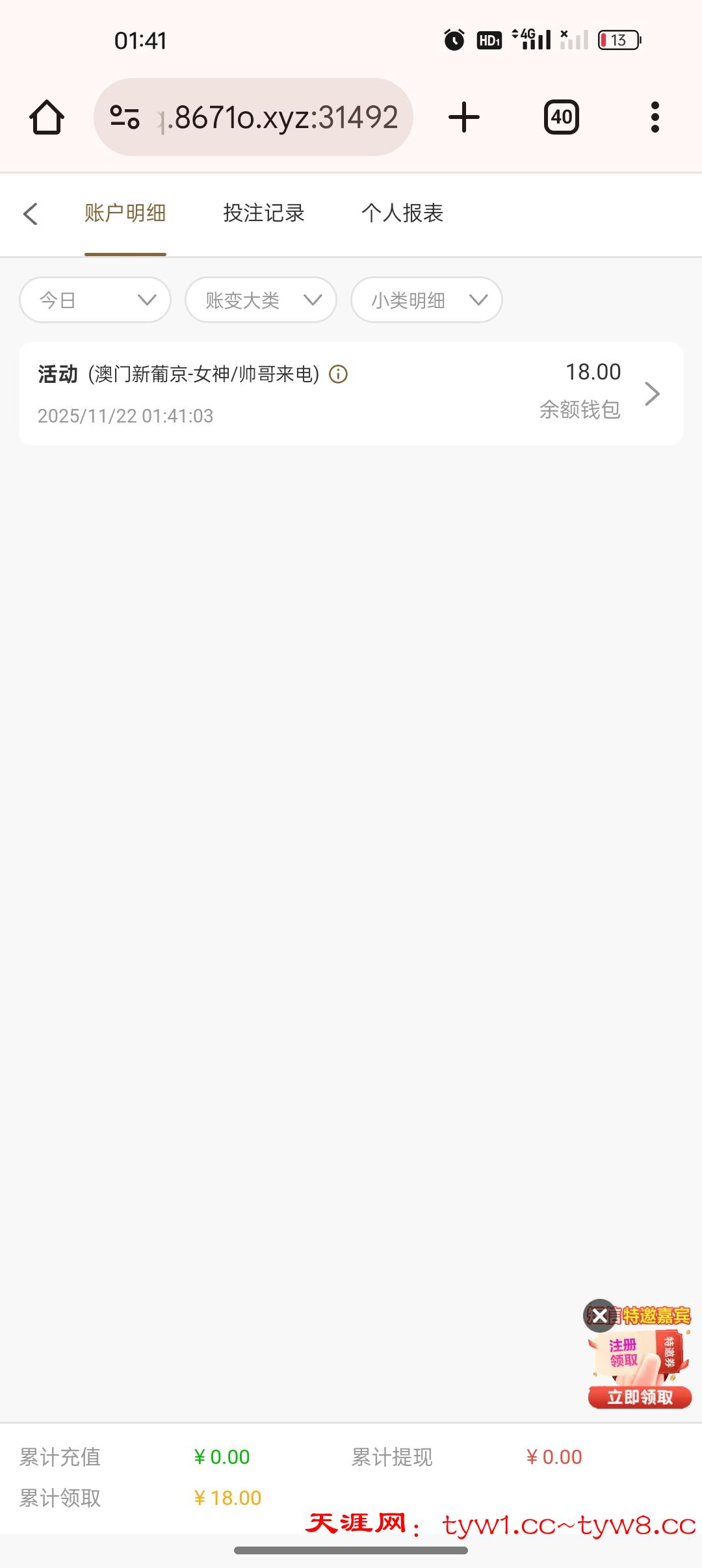The height and width of the screenshot is (1568, 702).
Task: Open the 账变大类 filter dropdown
Action: (261, 300)
